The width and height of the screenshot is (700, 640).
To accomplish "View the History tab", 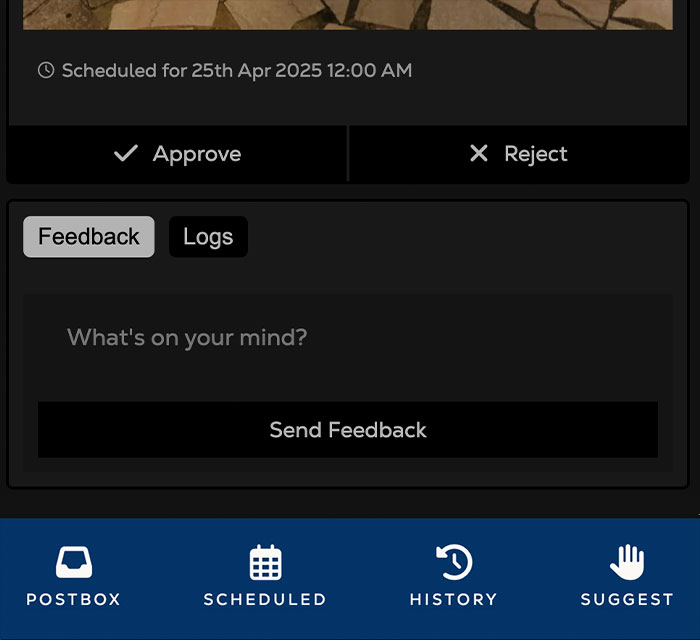I will coord(453,577).
